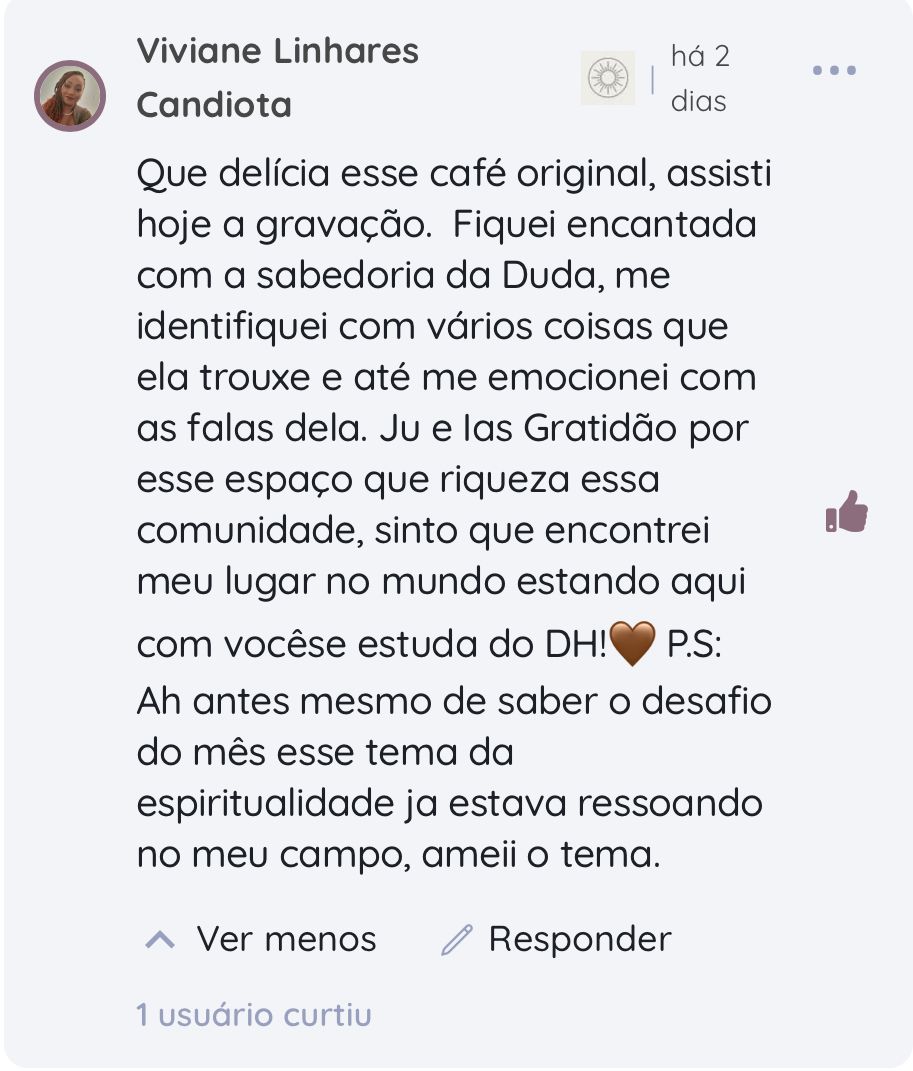Open the three-dot menu on Viviane's comment
The image size is (913, 1071).
click(834, 71)
